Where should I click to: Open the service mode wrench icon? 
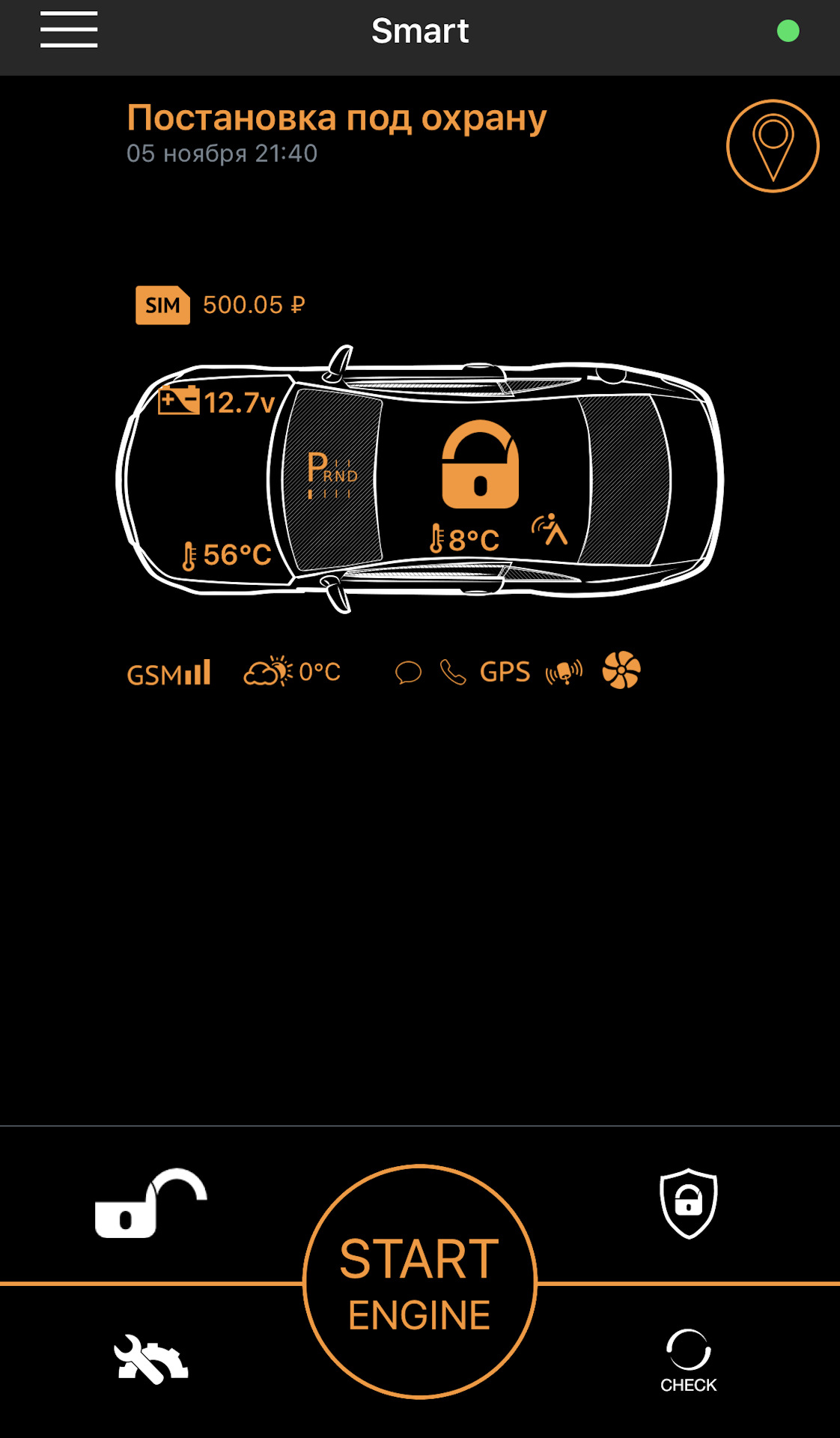(150, 1359)
